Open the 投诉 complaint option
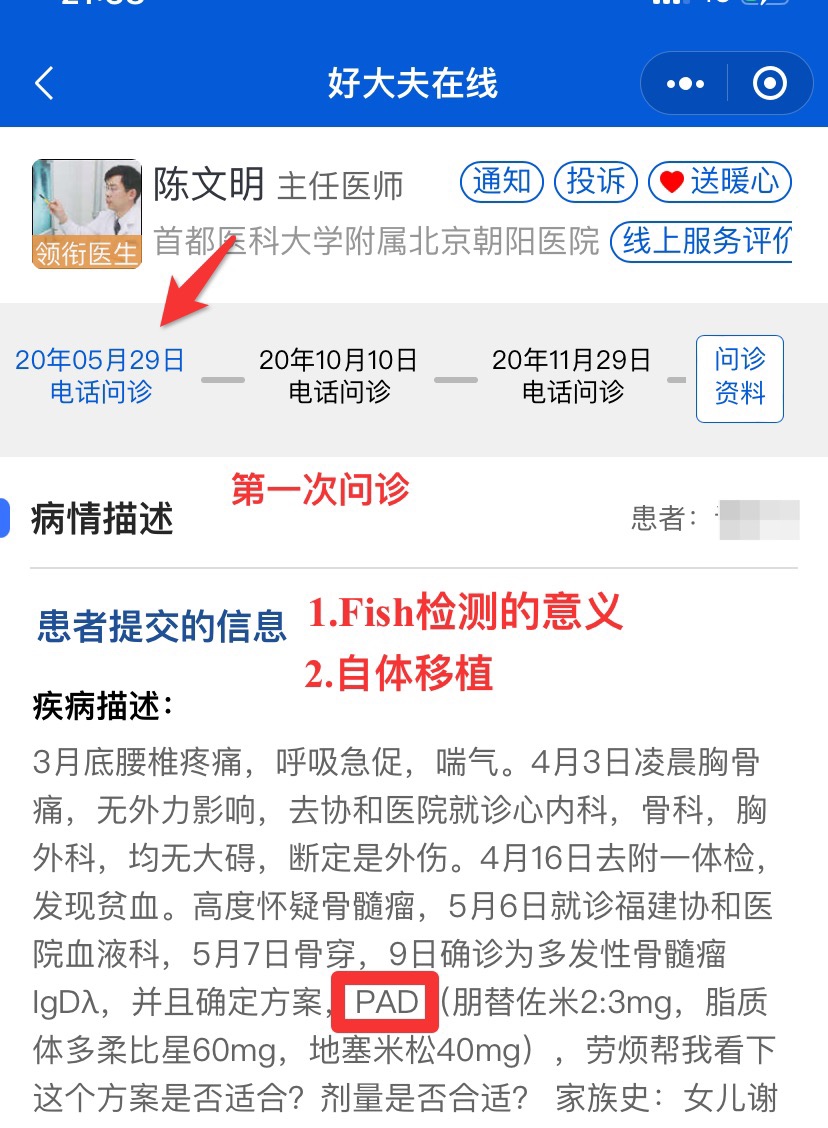Image resolution: width=828 pixels, height=1128 pixels. point(596,181)
